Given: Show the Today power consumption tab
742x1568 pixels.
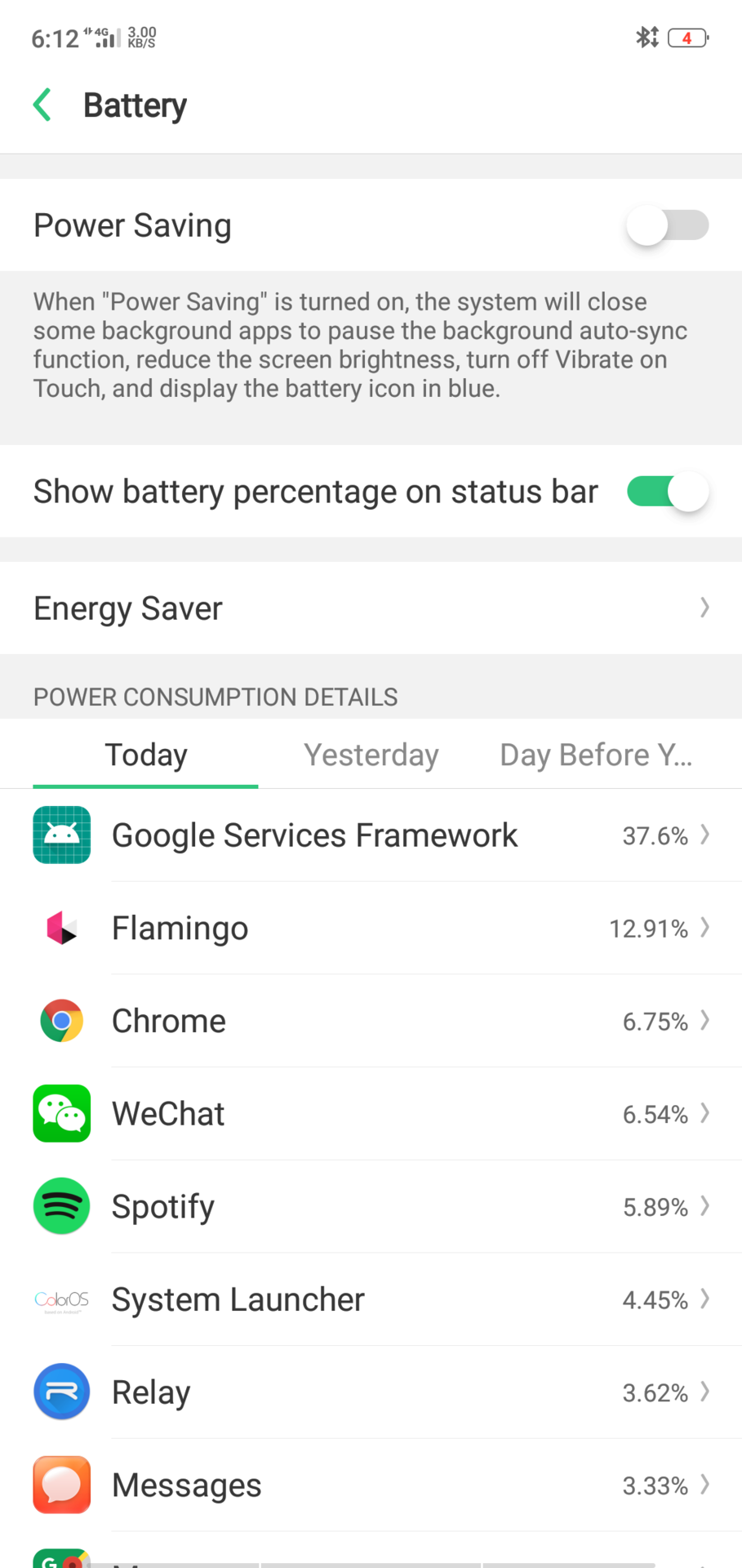Looking at the screenshot, I should pyautogui.click(x=146, y=755).
